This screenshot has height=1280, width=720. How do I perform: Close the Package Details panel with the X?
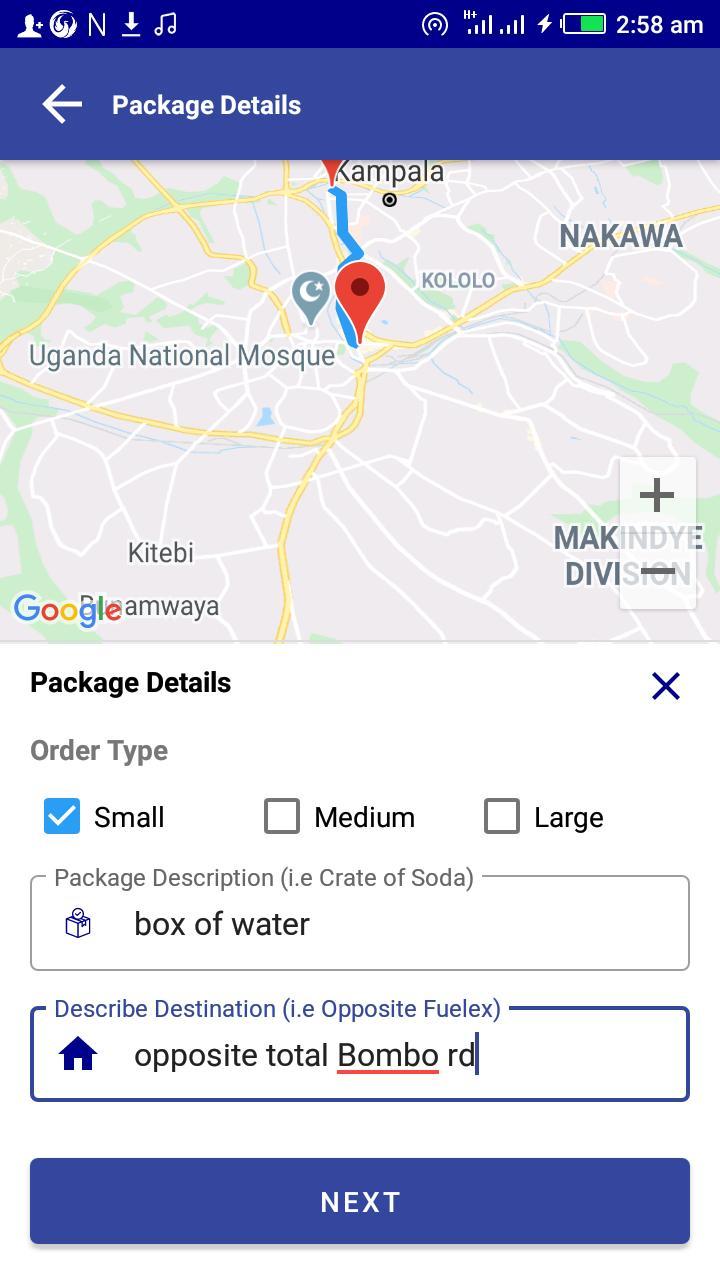(665, 686)
